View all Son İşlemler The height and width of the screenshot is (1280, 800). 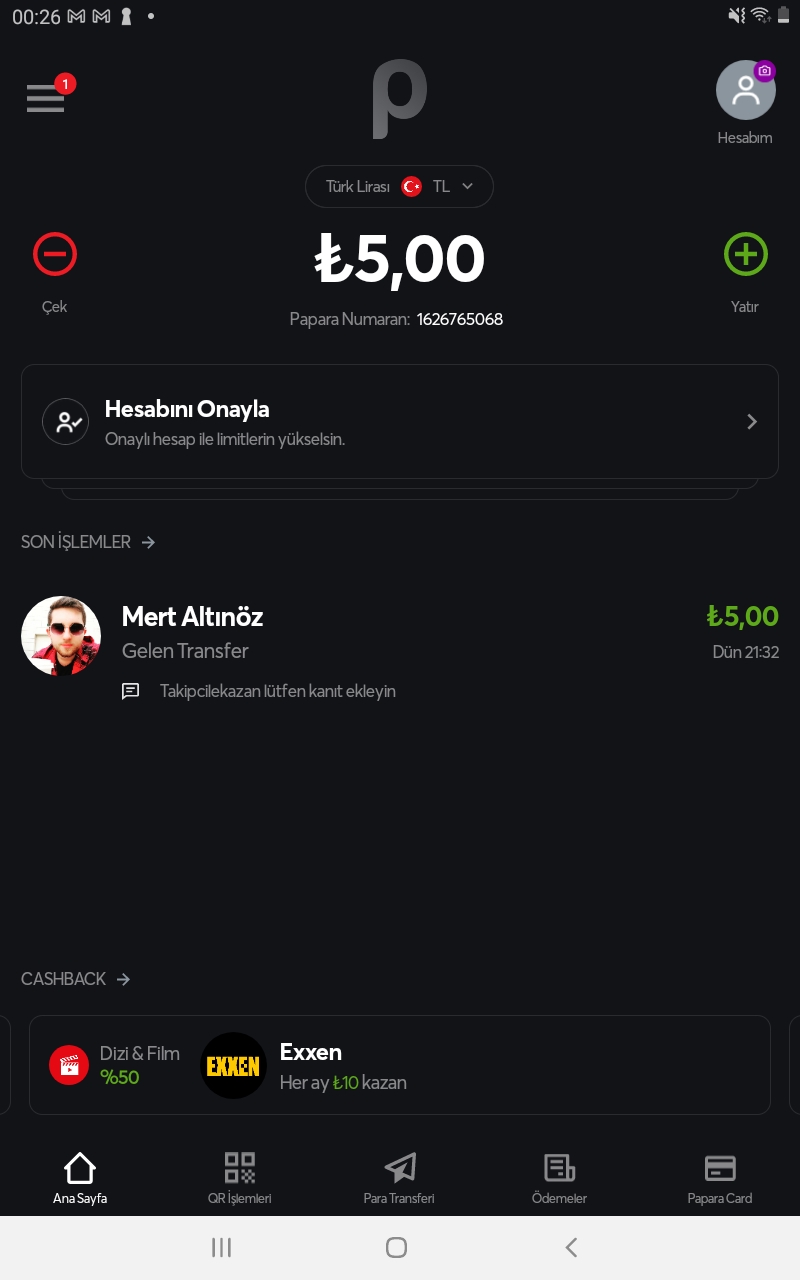point(88,542)
